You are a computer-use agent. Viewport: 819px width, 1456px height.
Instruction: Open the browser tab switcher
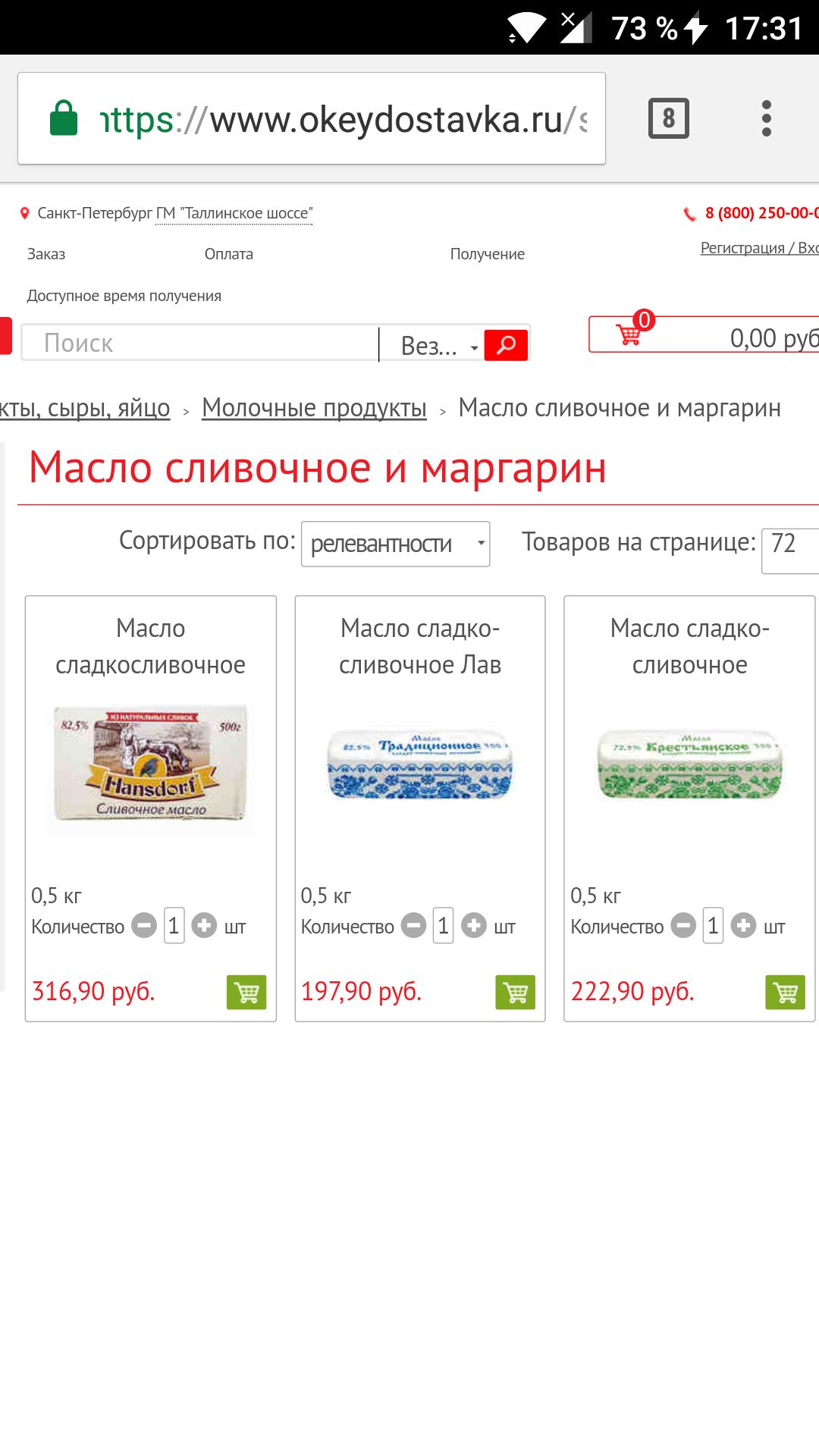(668, 118)
